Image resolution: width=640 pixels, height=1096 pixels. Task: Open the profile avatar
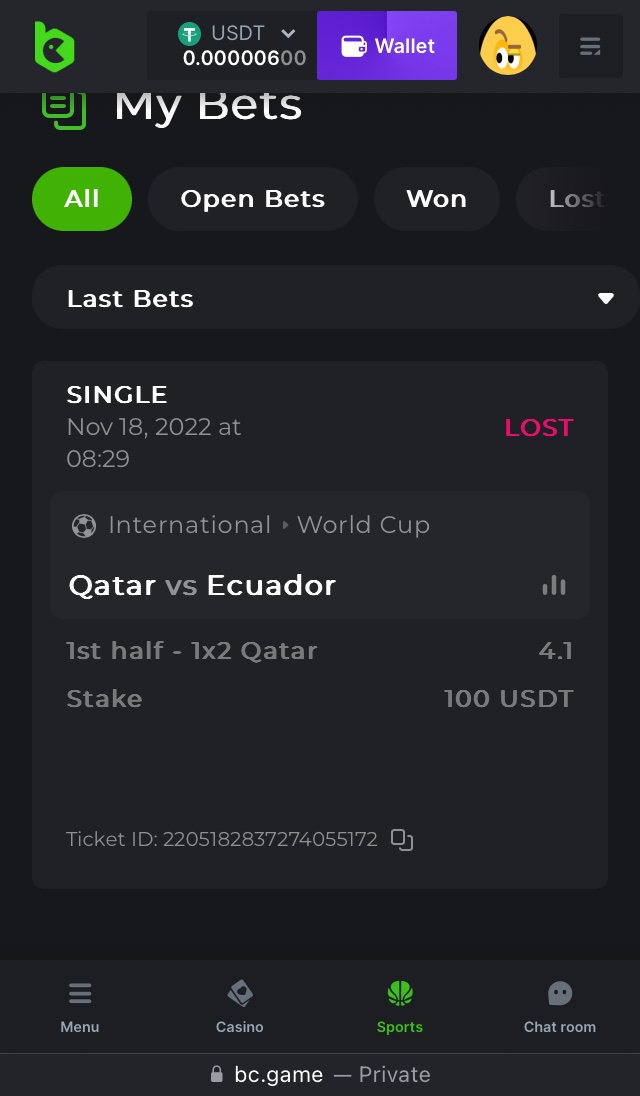[508, 46]
